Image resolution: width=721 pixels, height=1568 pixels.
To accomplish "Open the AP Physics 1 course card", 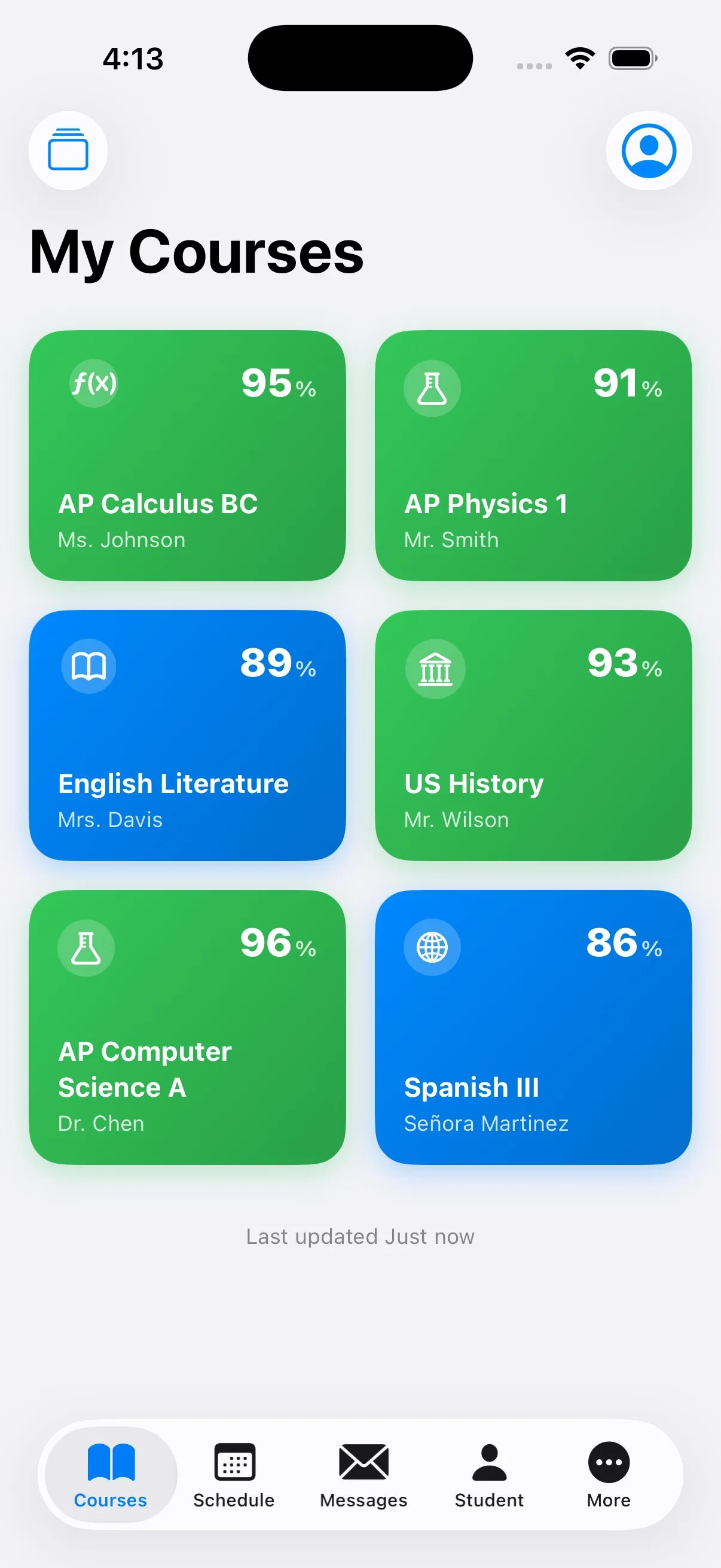I will [533, 455].
